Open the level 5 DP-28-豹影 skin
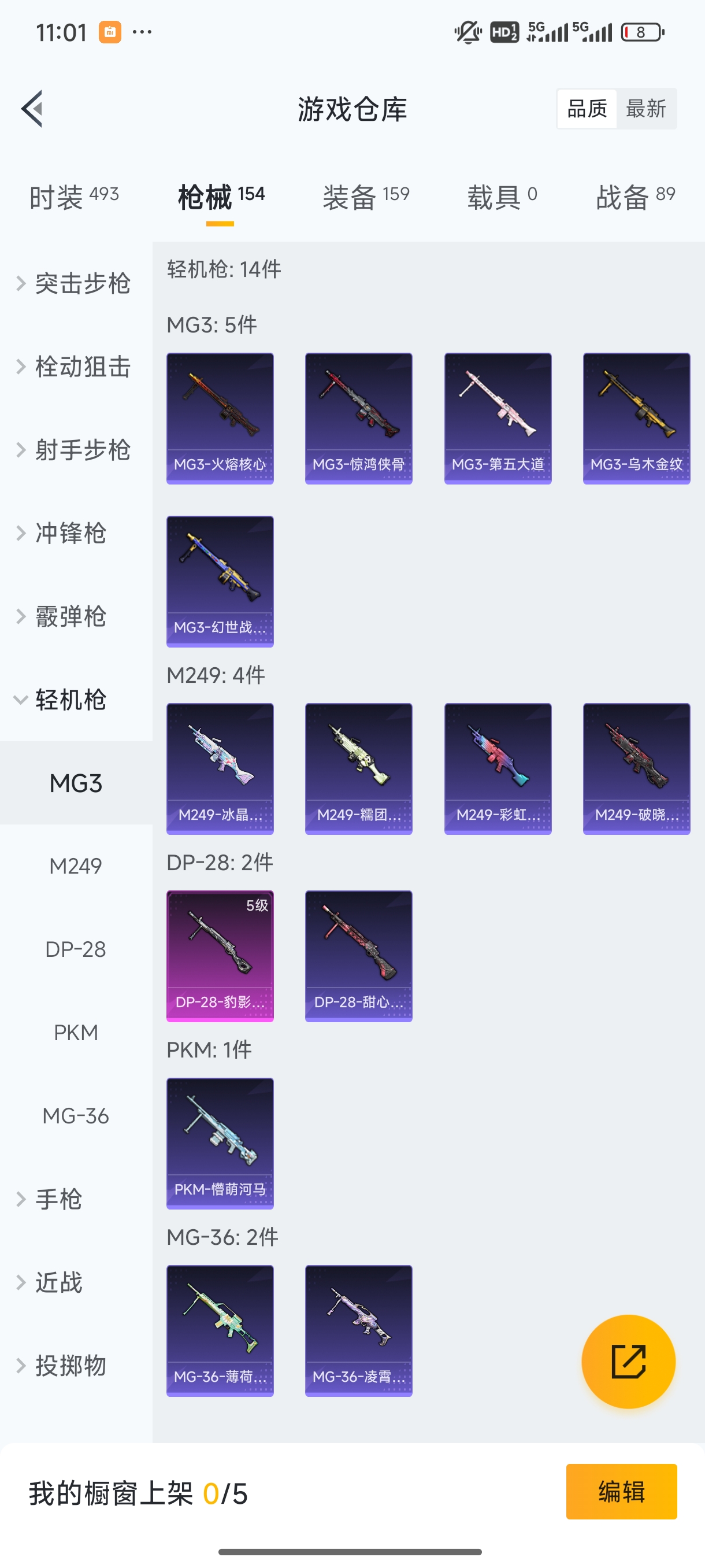The height and width of the screenshot is (1568, 705). [220, 956]
